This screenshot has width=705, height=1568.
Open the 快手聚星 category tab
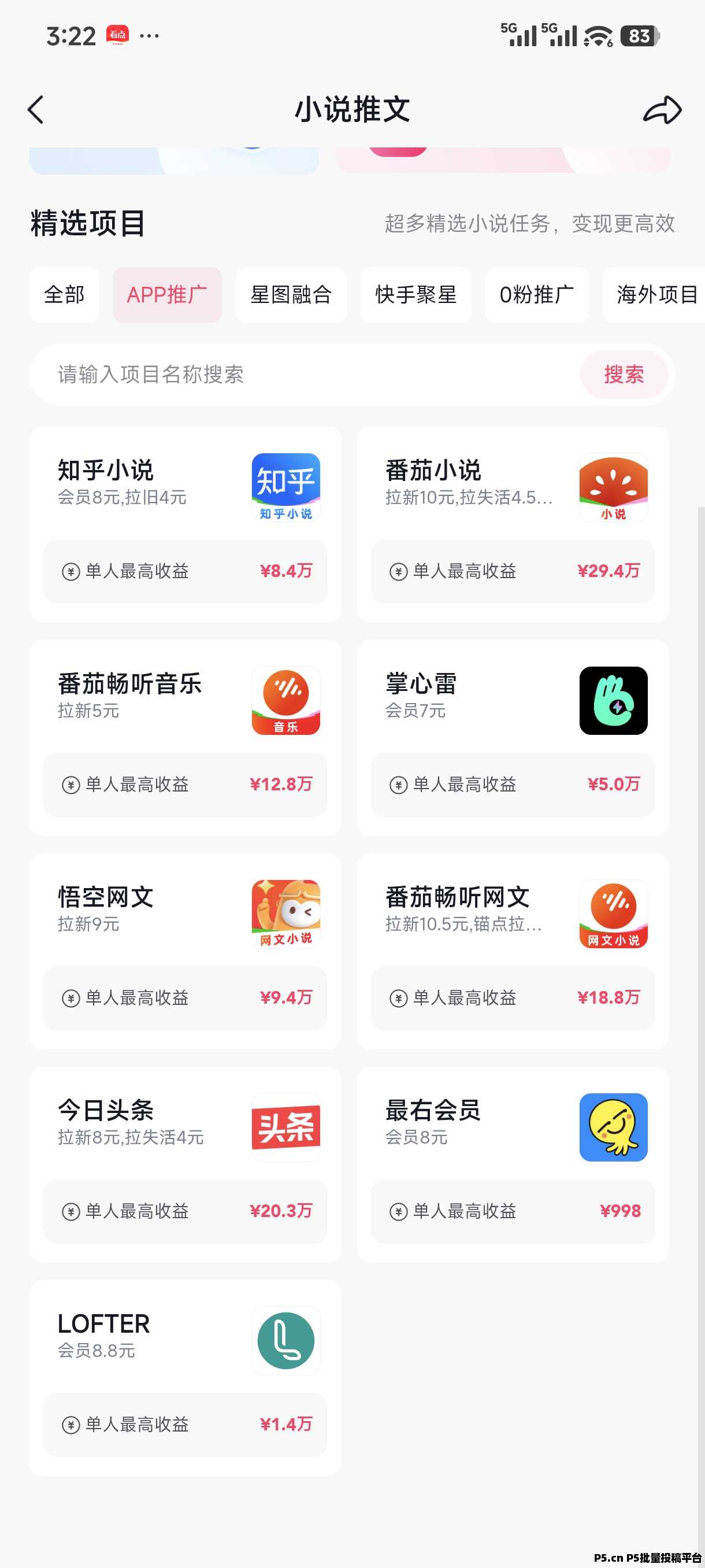tap(415, 295)
